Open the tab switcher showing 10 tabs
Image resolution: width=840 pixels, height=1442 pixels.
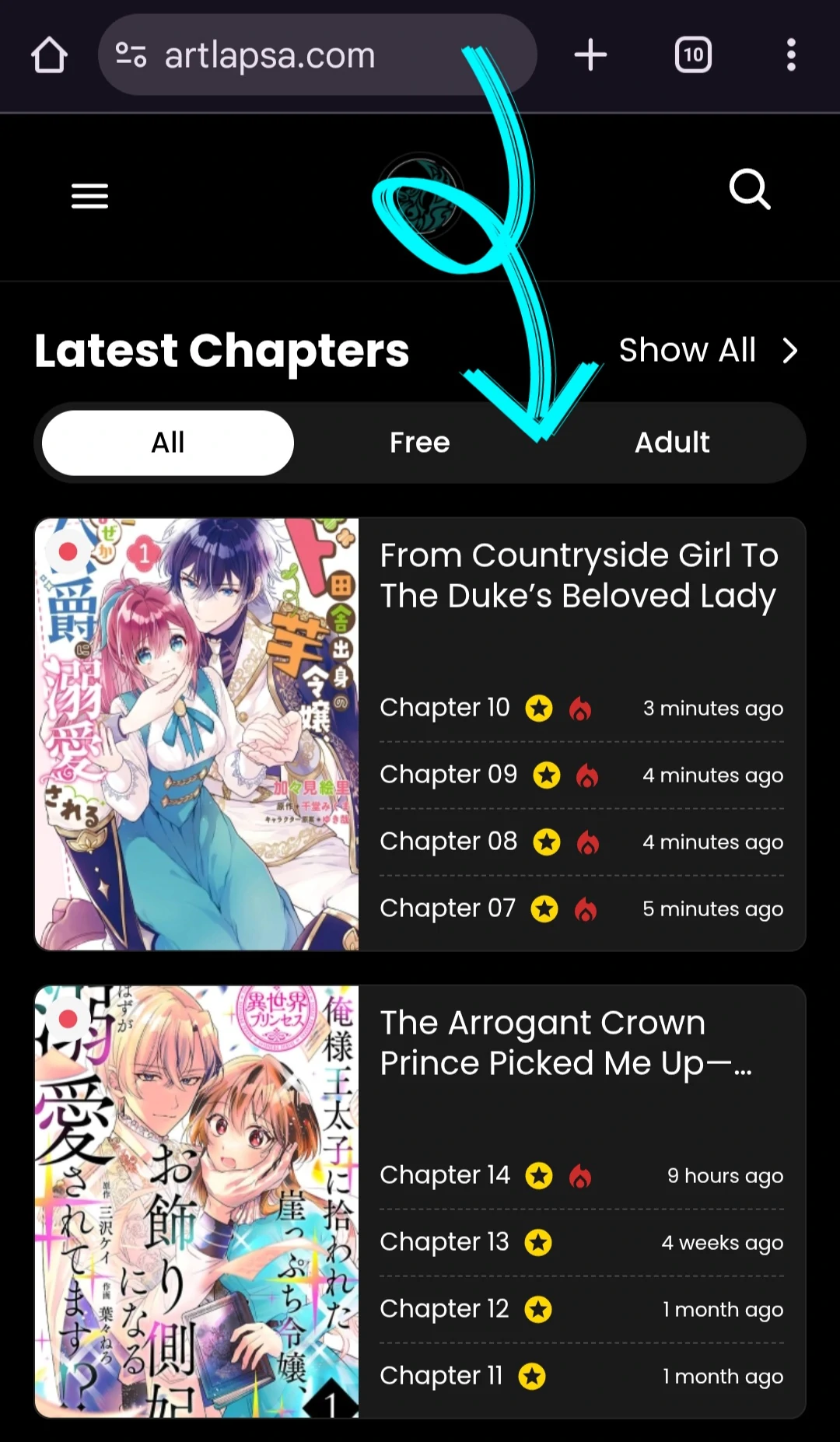pos(692,55)
